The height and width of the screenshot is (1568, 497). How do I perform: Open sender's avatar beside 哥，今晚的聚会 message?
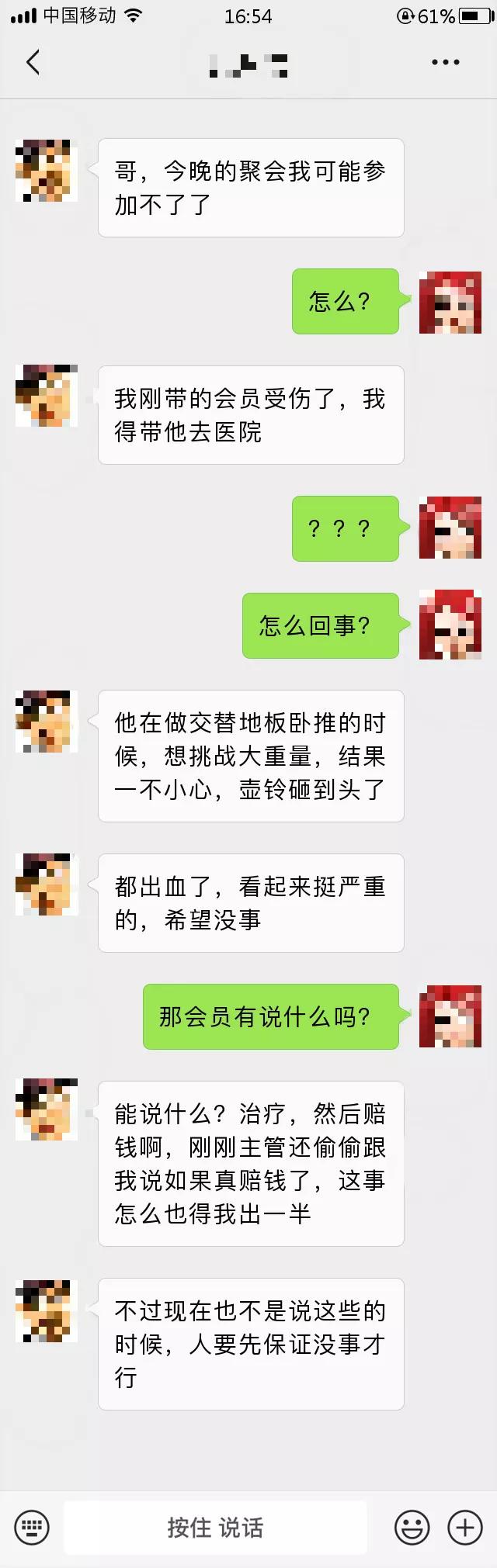[47, 171]
